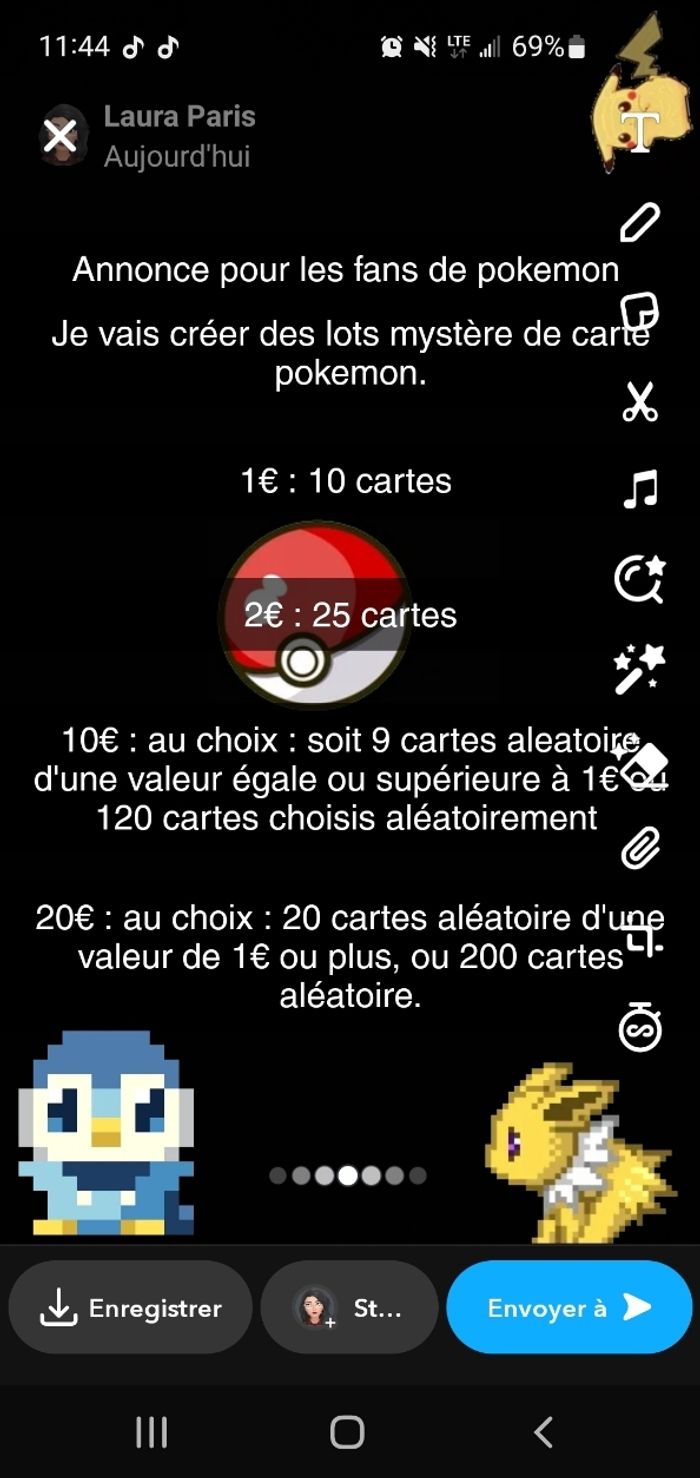Tap the Envoyer à button
Image resolution: width=700 pixels, height=1478 pixels.
(x=568, y=1307)
